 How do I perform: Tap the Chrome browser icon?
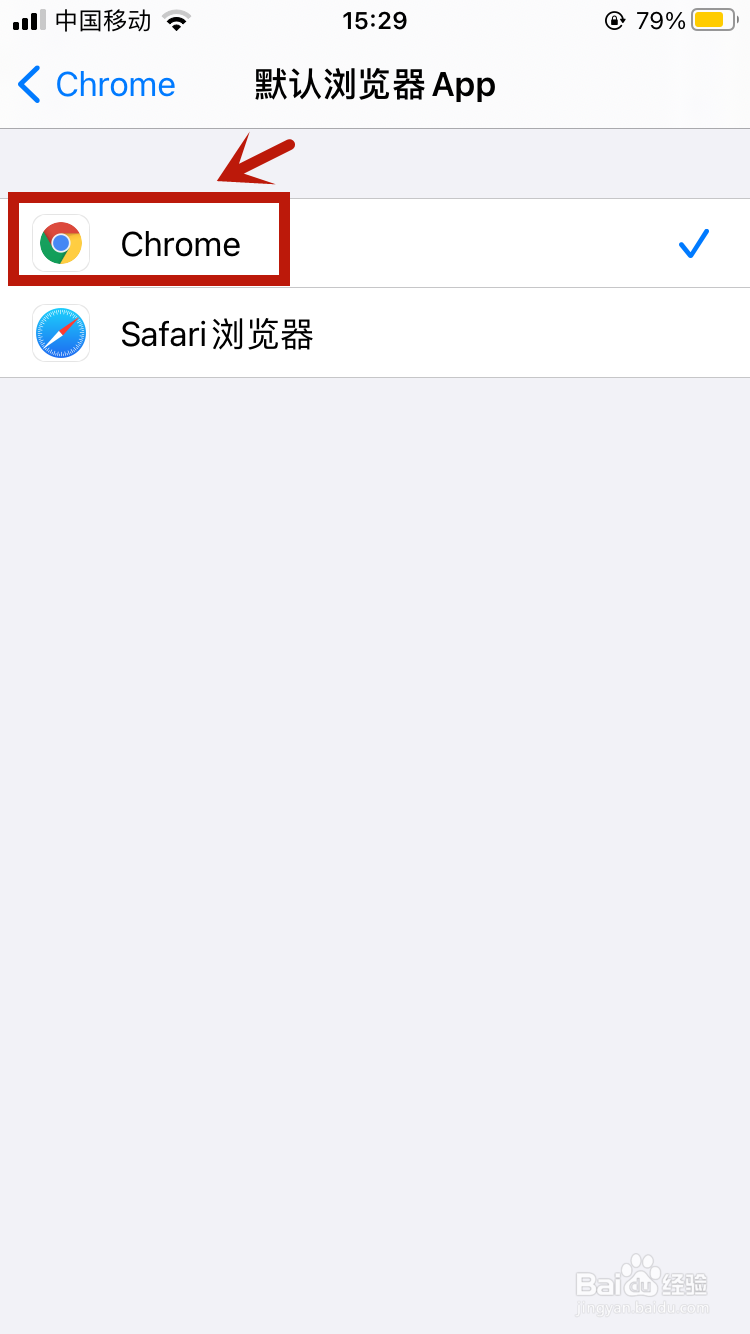click(x=60, y=243)
